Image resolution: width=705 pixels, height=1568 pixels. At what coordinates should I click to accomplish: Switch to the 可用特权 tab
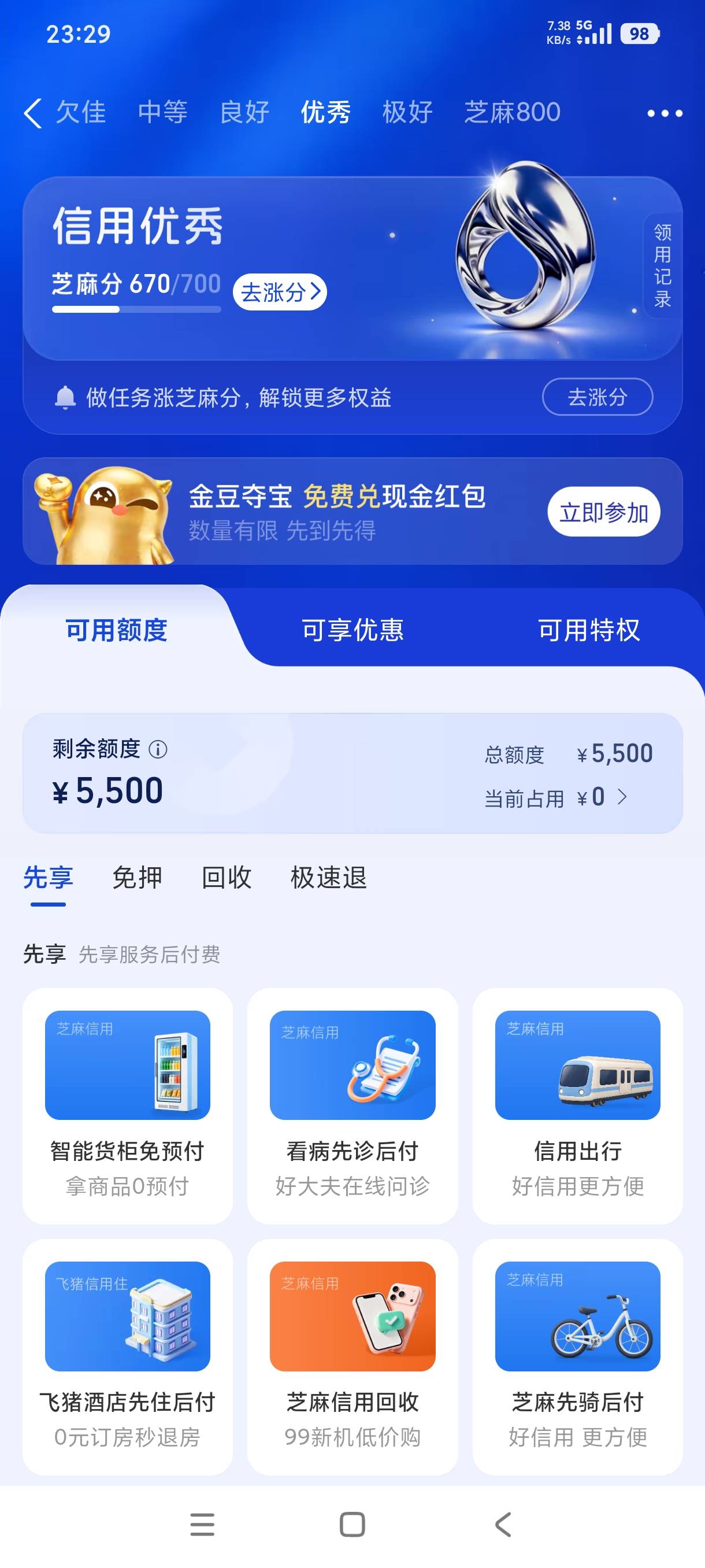point(588,630)
